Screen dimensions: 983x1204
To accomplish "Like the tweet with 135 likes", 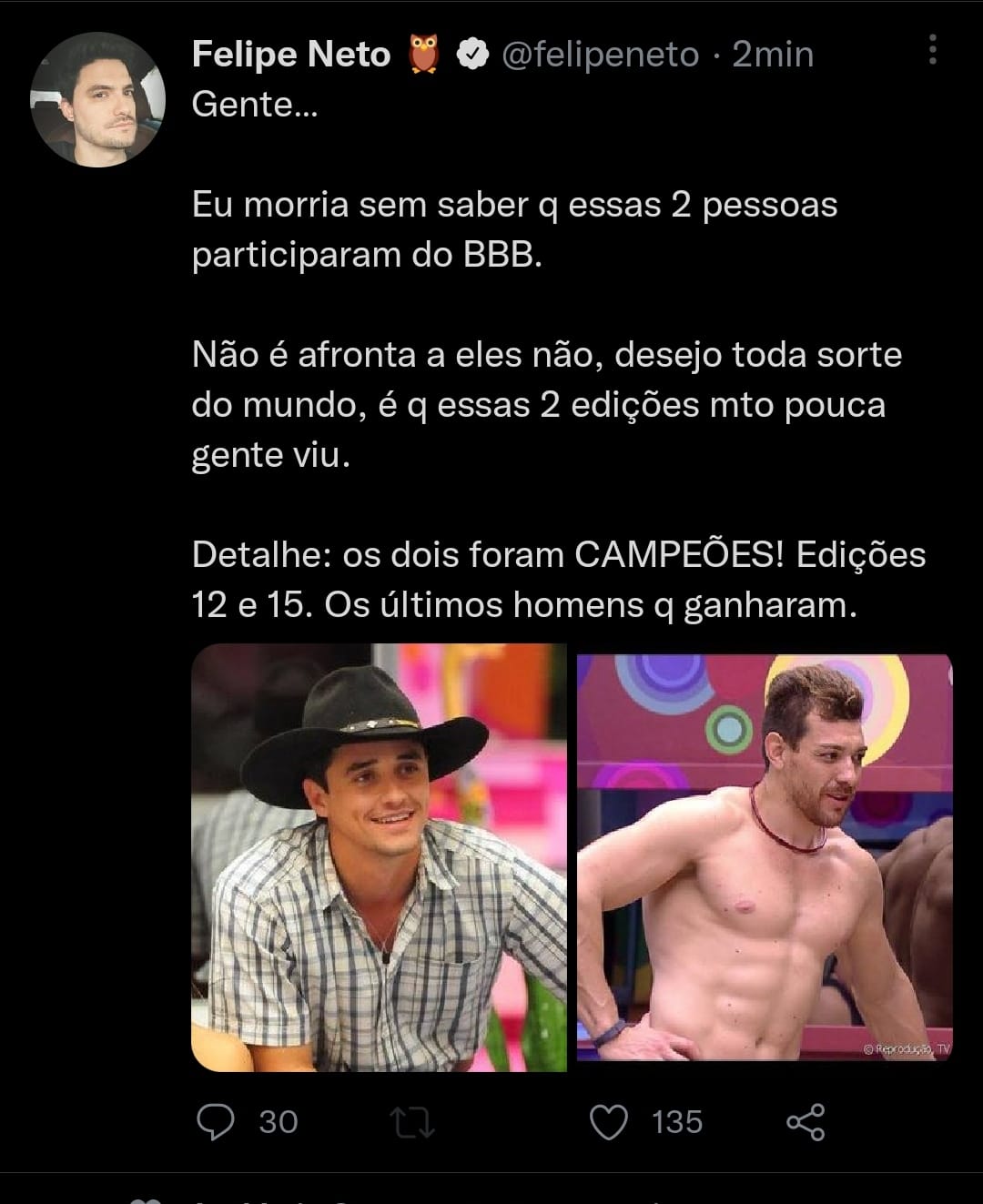I will click(609, 1121).
